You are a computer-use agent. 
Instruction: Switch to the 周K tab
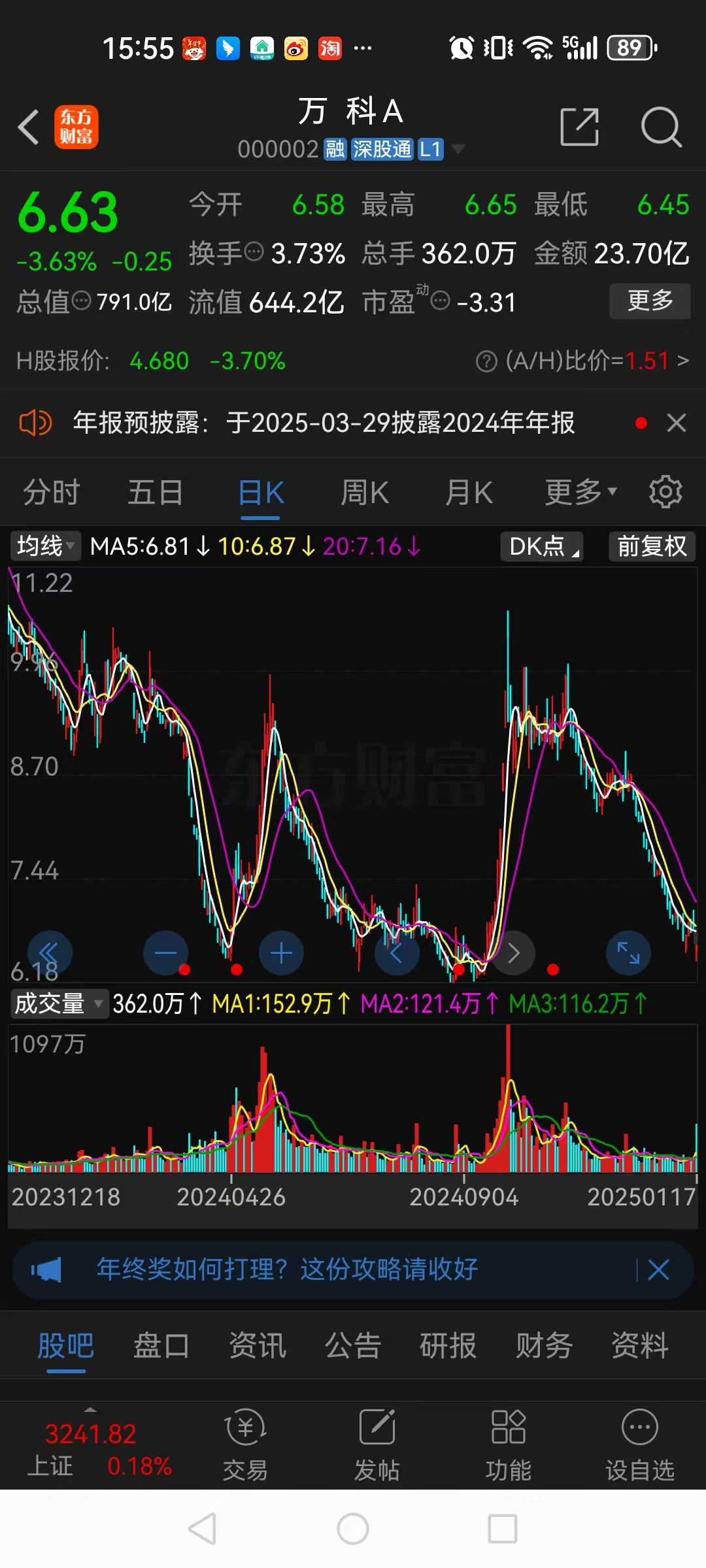coord(364,491)
